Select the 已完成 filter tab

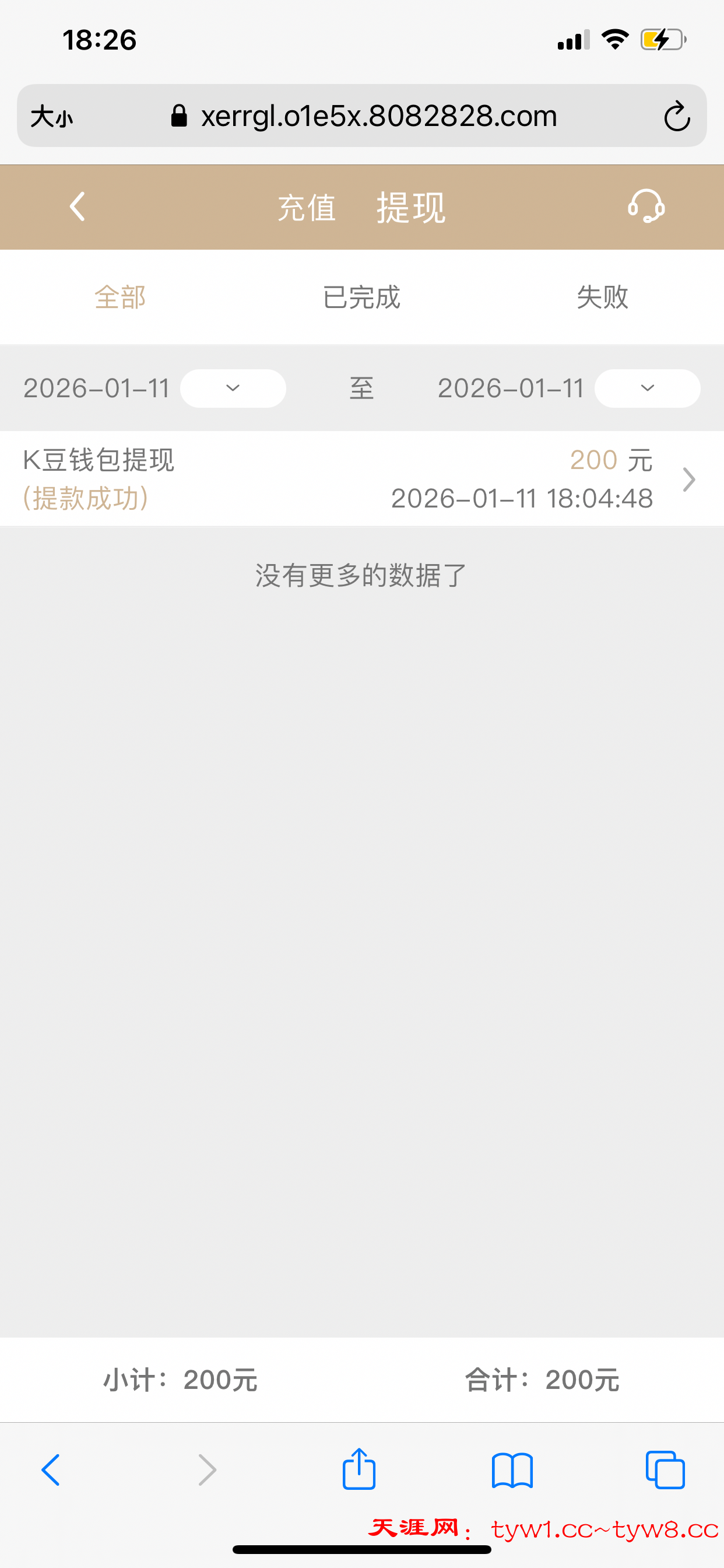click(x=361, y=297)
